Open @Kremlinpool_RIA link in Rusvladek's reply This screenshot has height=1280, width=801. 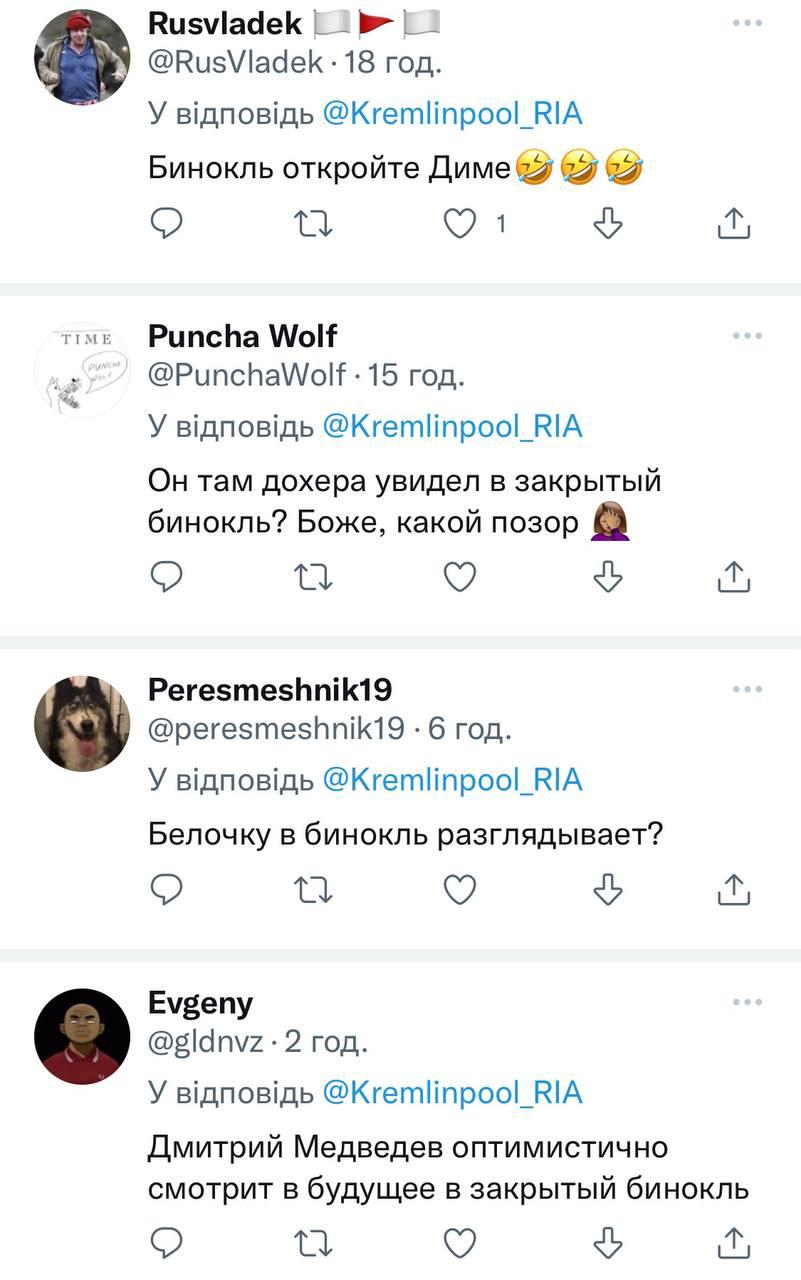[451, 113]
